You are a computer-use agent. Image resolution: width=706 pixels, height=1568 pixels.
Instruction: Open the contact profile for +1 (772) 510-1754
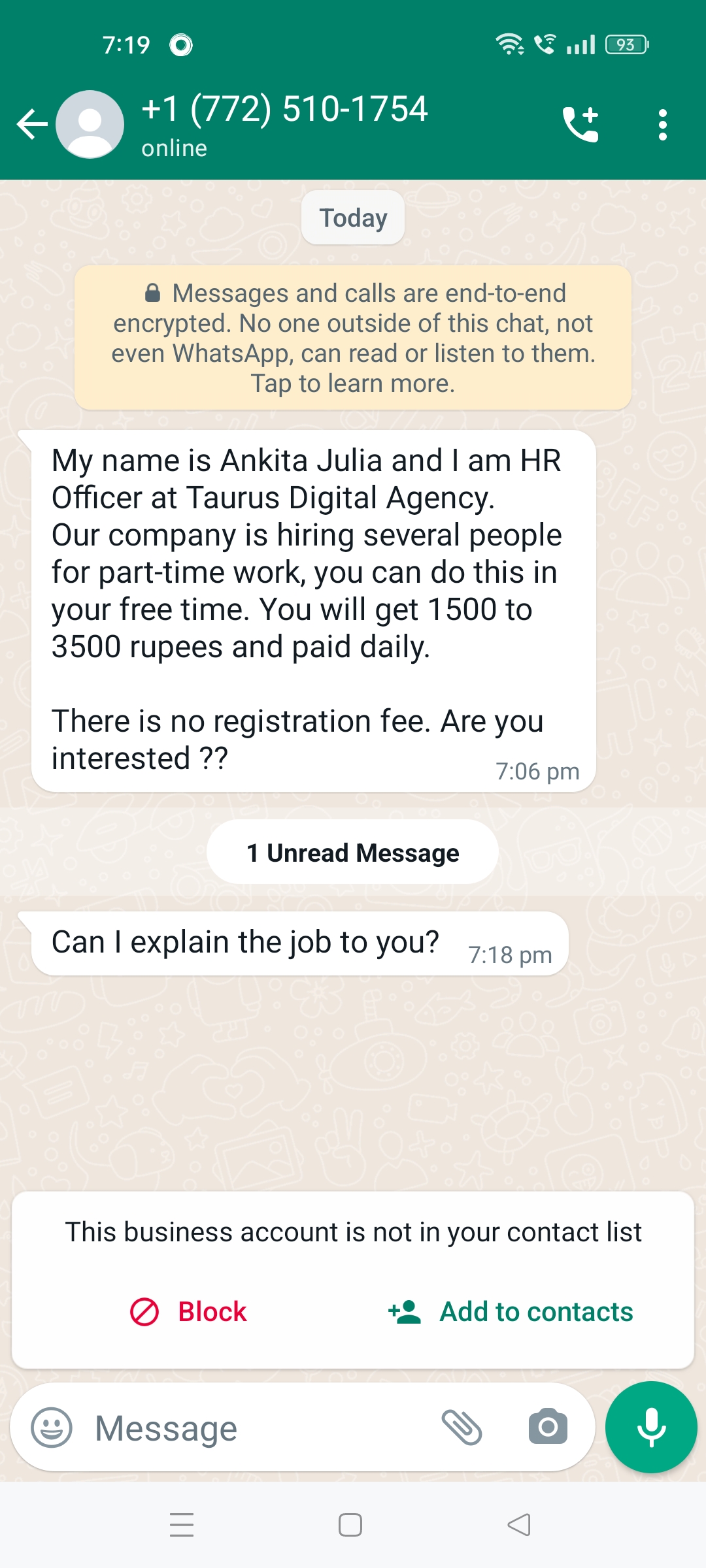[x=284, y=123]
